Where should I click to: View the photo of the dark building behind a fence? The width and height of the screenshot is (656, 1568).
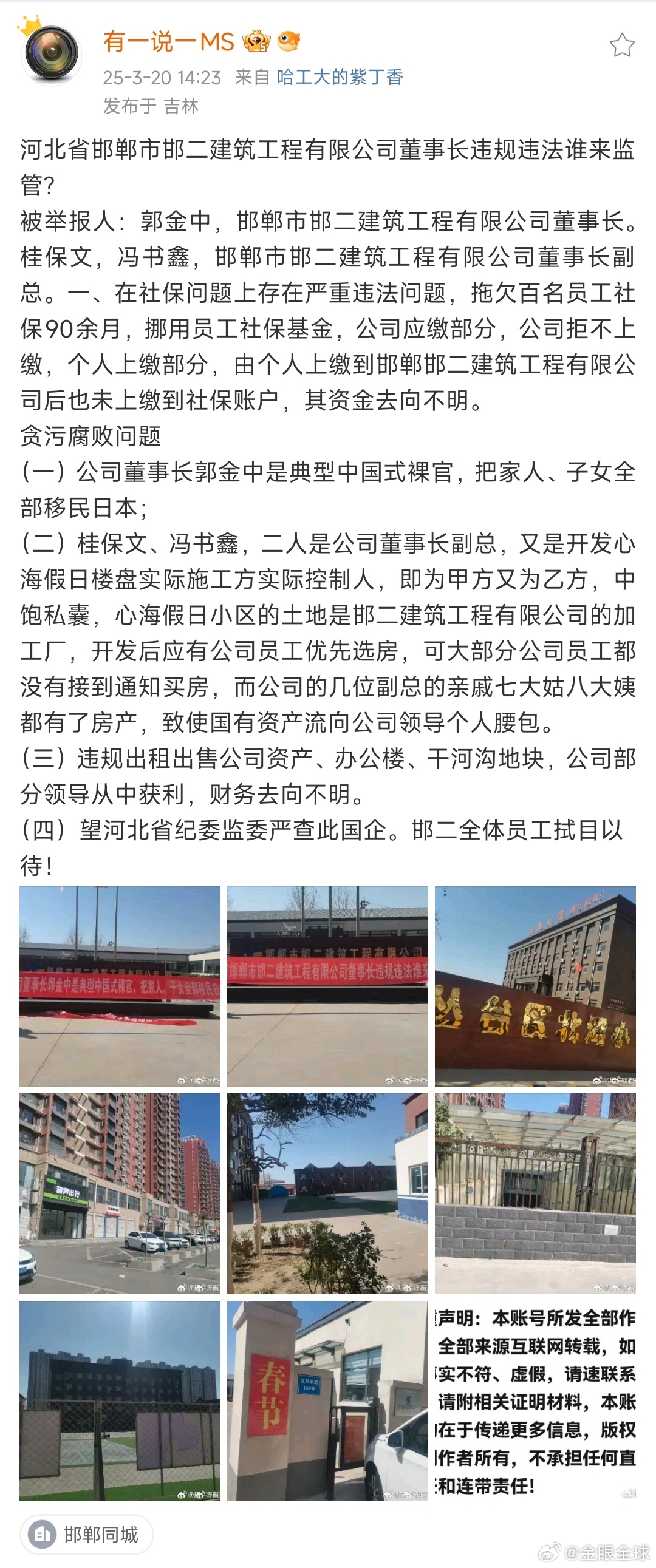click(x=120, y=1400)
